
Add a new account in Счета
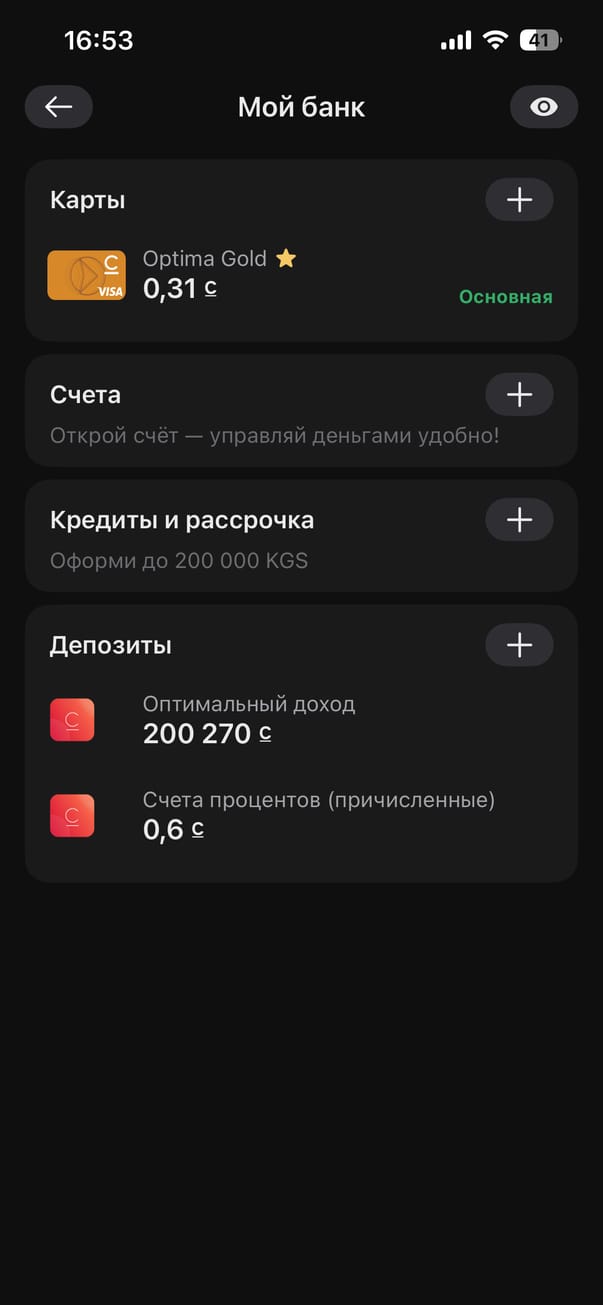click(x=519, y=395)
